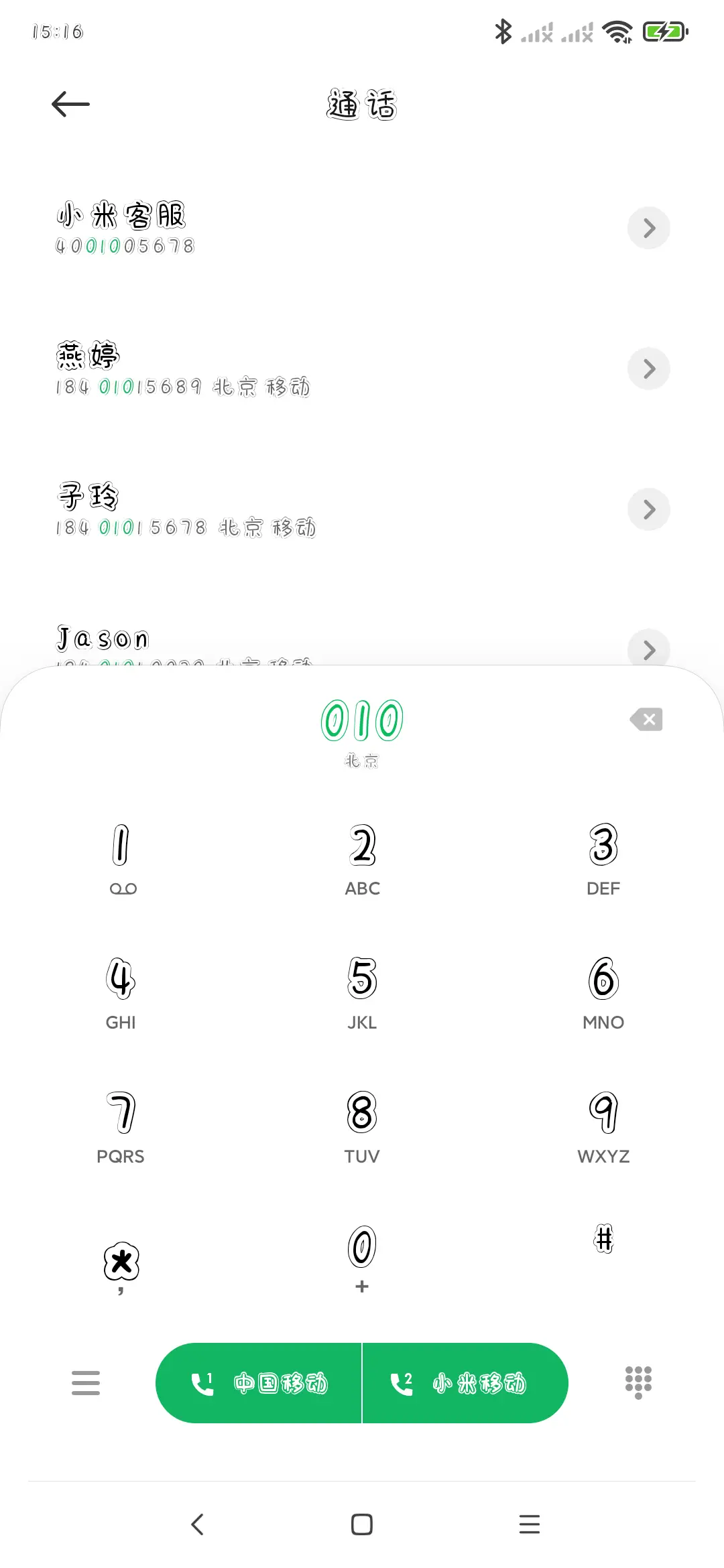Dial with SIM 1 中国移动
Viewport: 724px width, 1568px height.
pyautogui.click(x=261, y=1382)
